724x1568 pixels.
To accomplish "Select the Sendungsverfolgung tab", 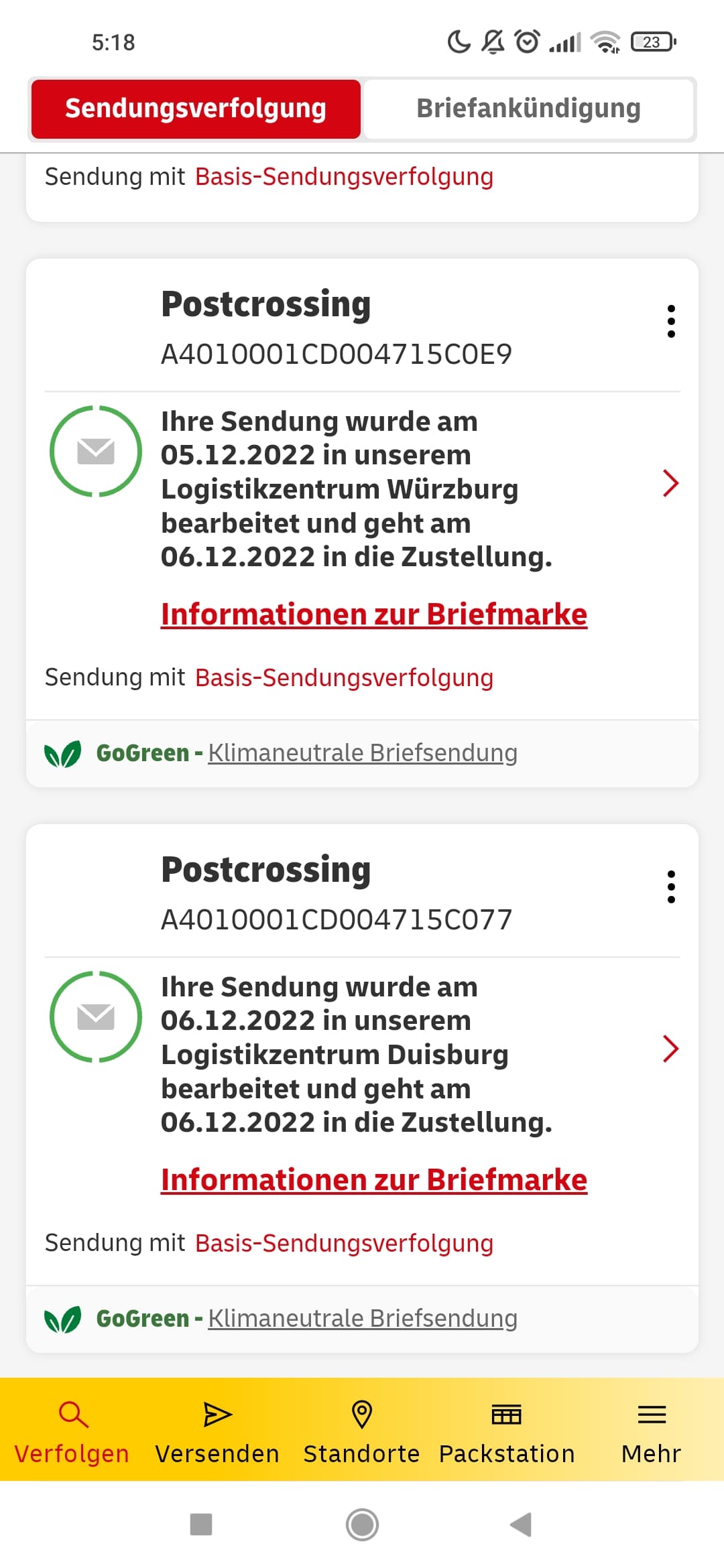I will (196, 109).
